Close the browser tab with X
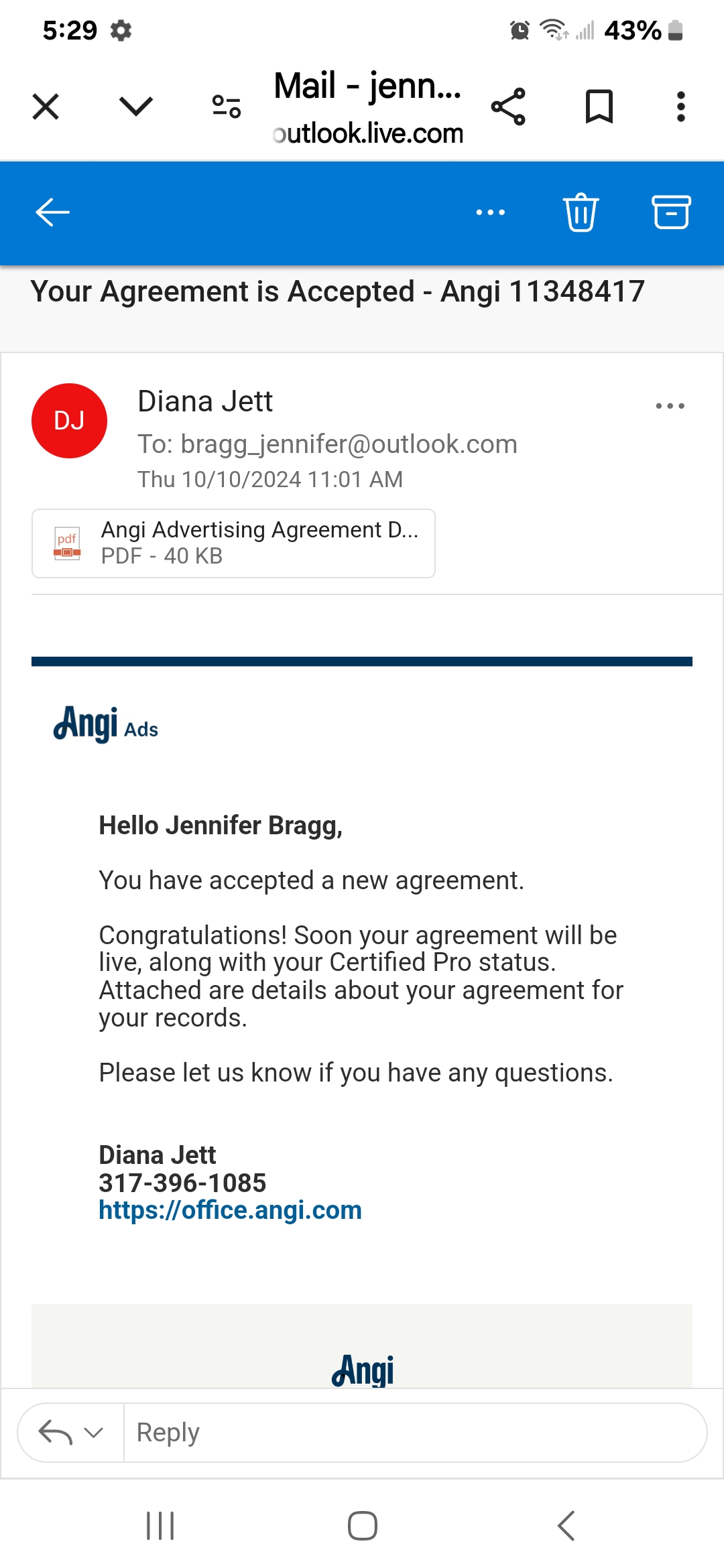 46,107
